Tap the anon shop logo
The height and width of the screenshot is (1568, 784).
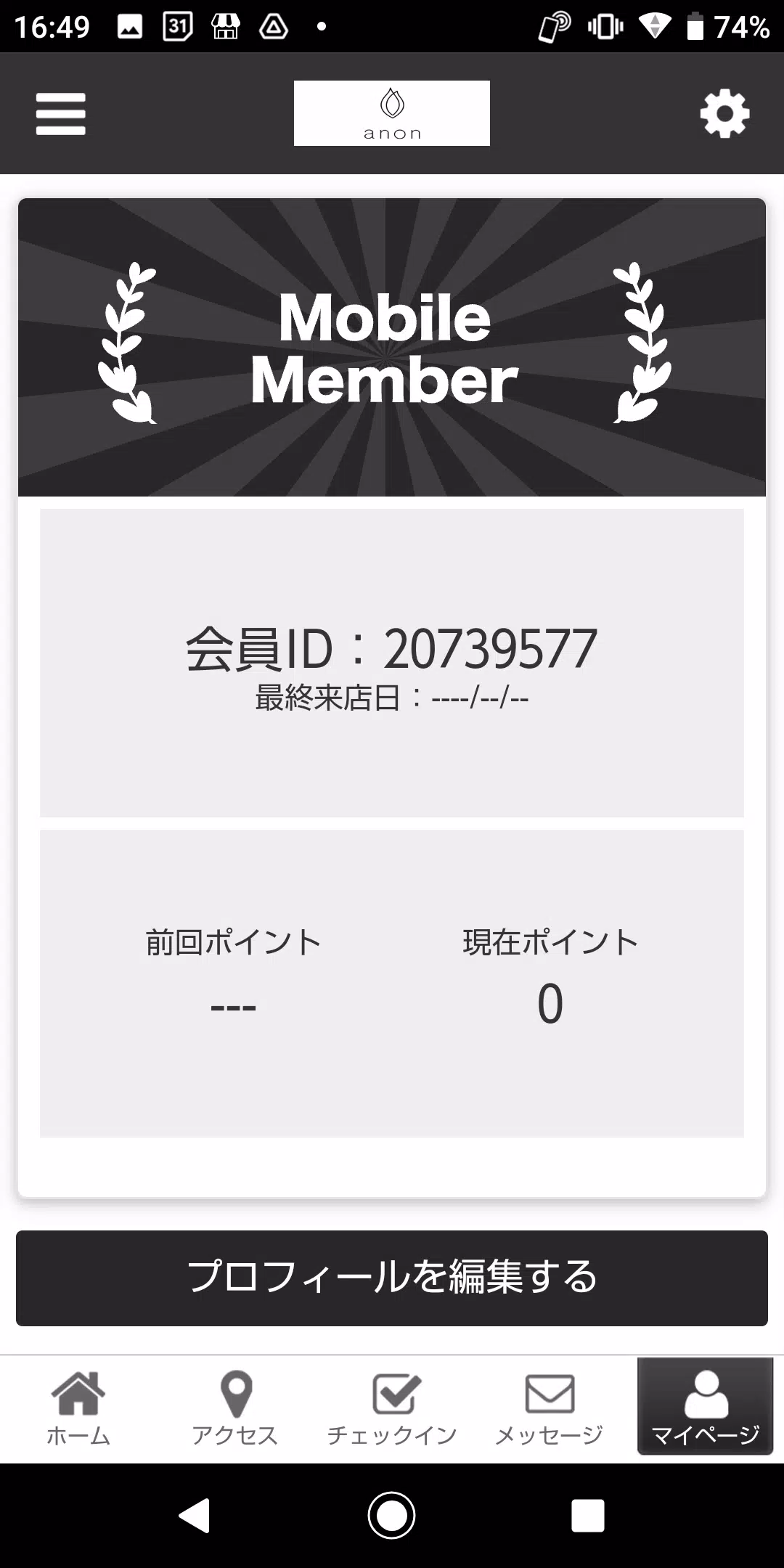391,113
